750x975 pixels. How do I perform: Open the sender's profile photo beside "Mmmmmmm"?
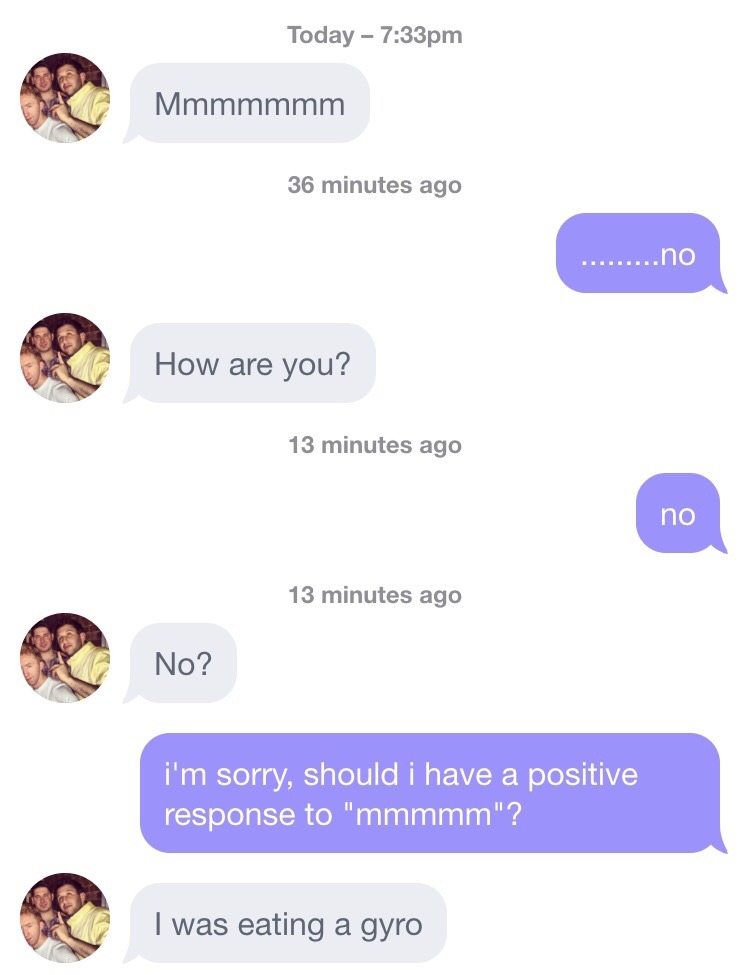pos(65,98)
